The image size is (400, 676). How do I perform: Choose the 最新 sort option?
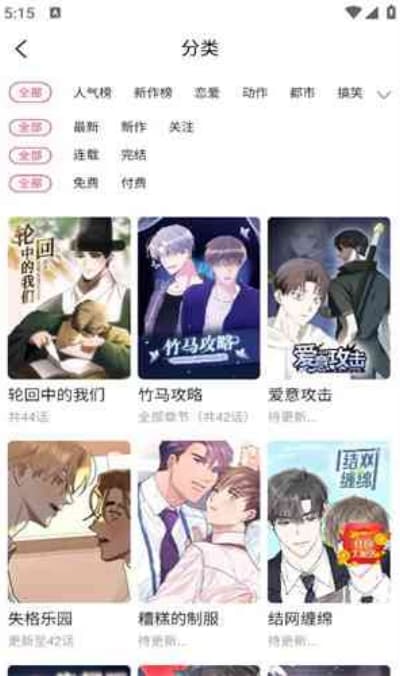[86, 127]
